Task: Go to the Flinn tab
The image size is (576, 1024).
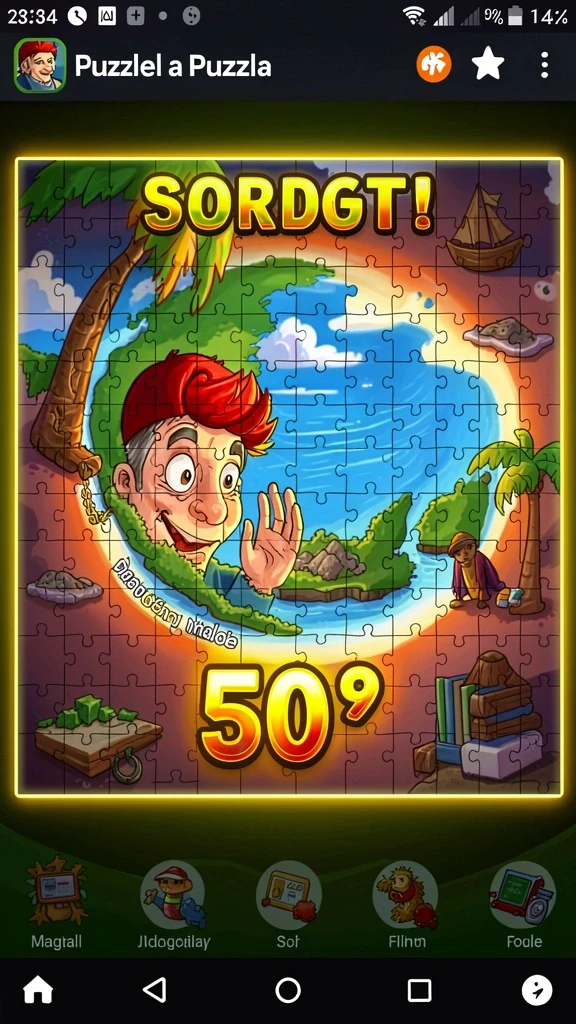Action: pos(406,904)
